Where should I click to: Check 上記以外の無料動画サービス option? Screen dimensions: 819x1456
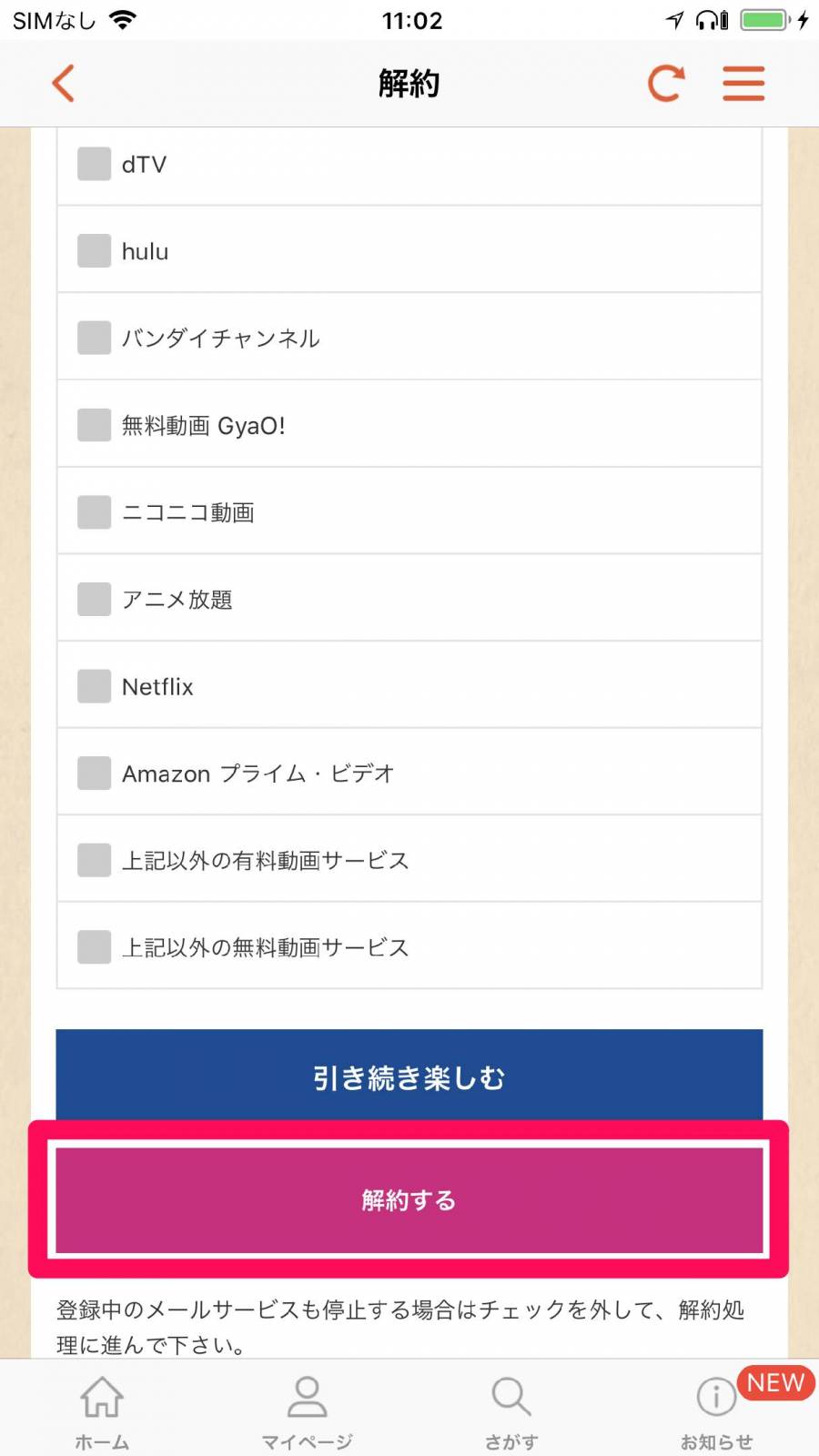coord(94,947)
